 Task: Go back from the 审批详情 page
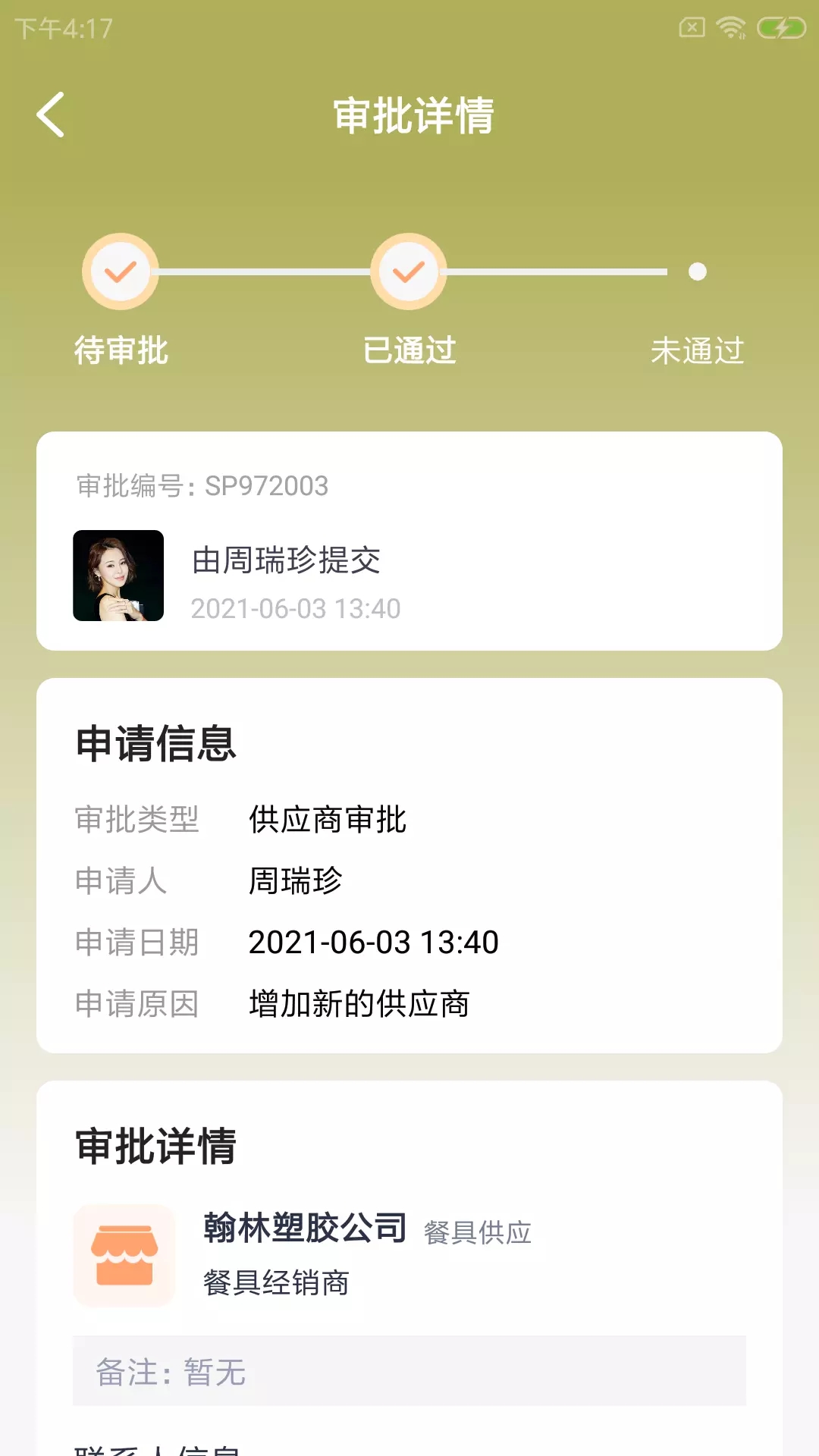[x=51, y=115]
